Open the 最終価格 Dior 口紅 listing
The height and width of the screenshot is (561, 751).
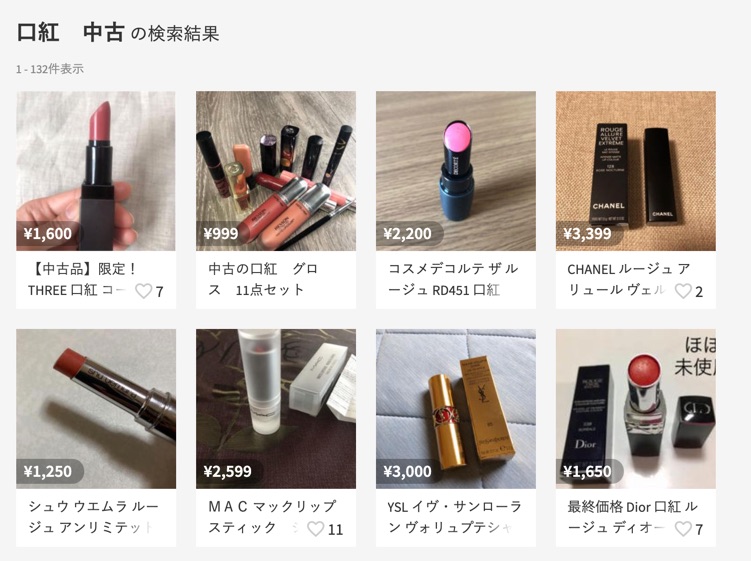click(635, 408)
